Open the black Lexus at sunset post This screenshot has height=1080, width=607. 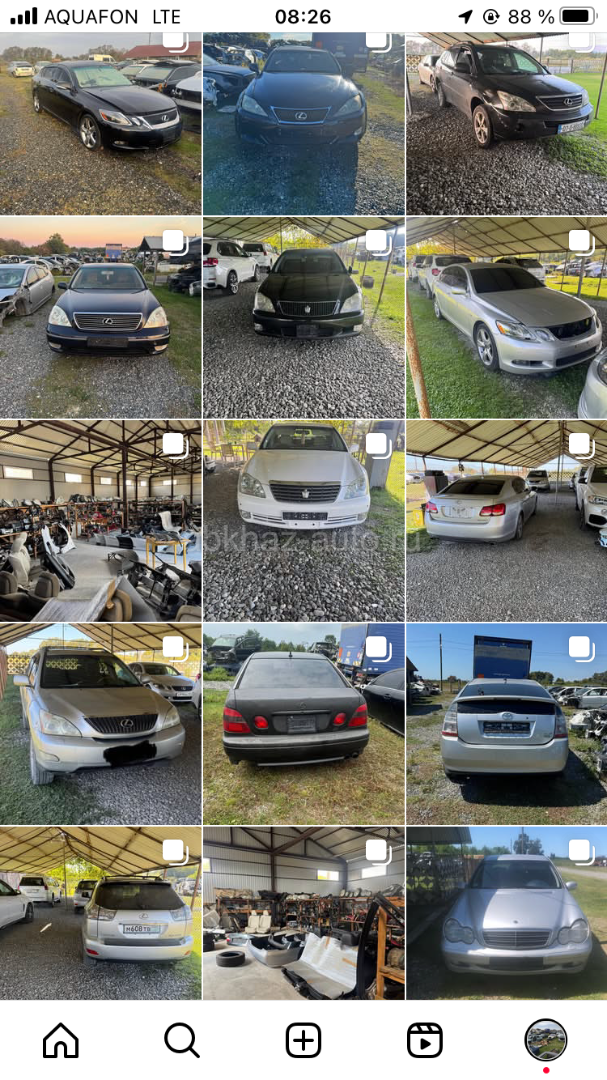100,317
